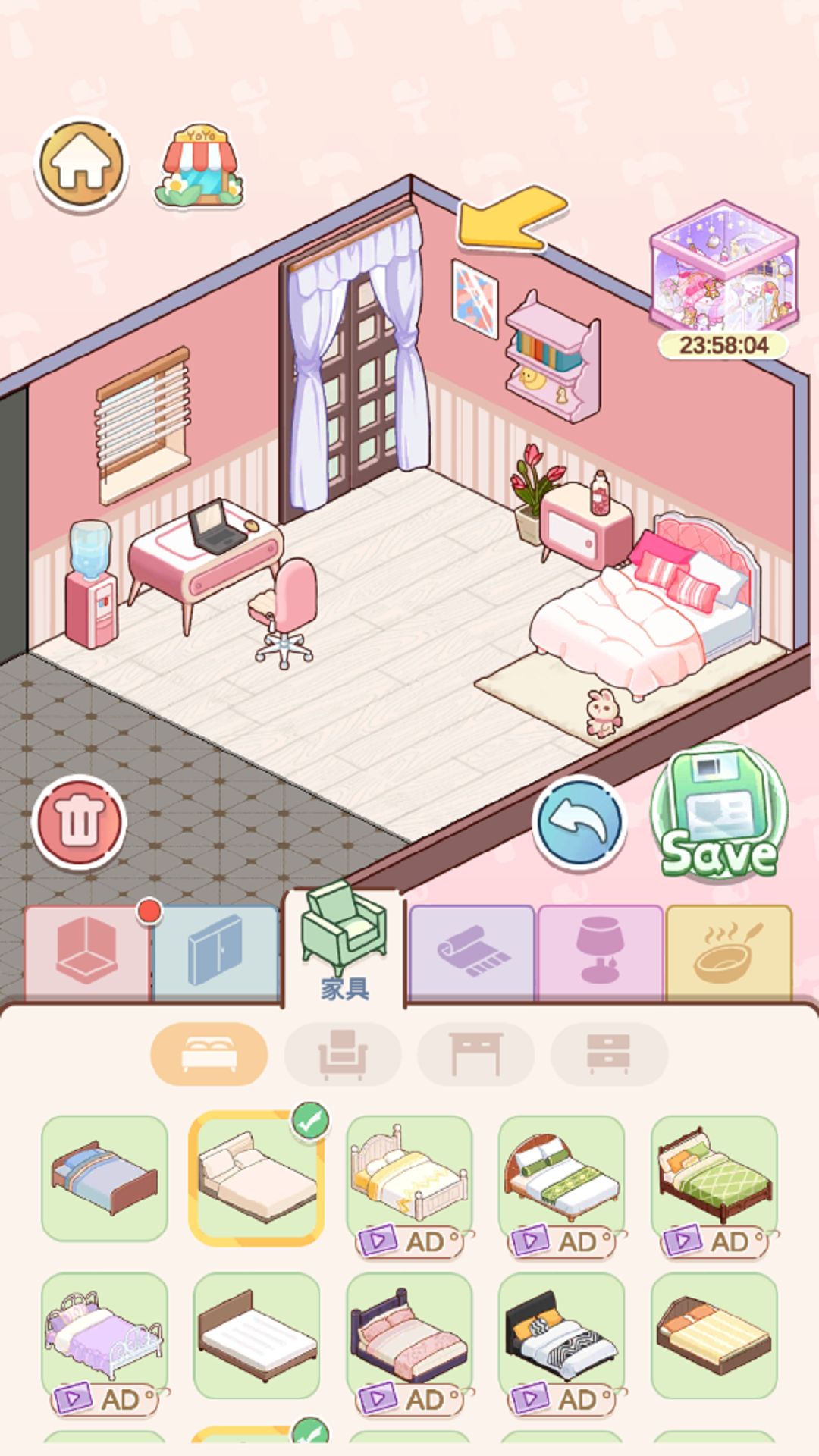The width and height of the screenshot is (819, 1456).
Task: Show the chair subcategory
Action: click(343, 1053)
